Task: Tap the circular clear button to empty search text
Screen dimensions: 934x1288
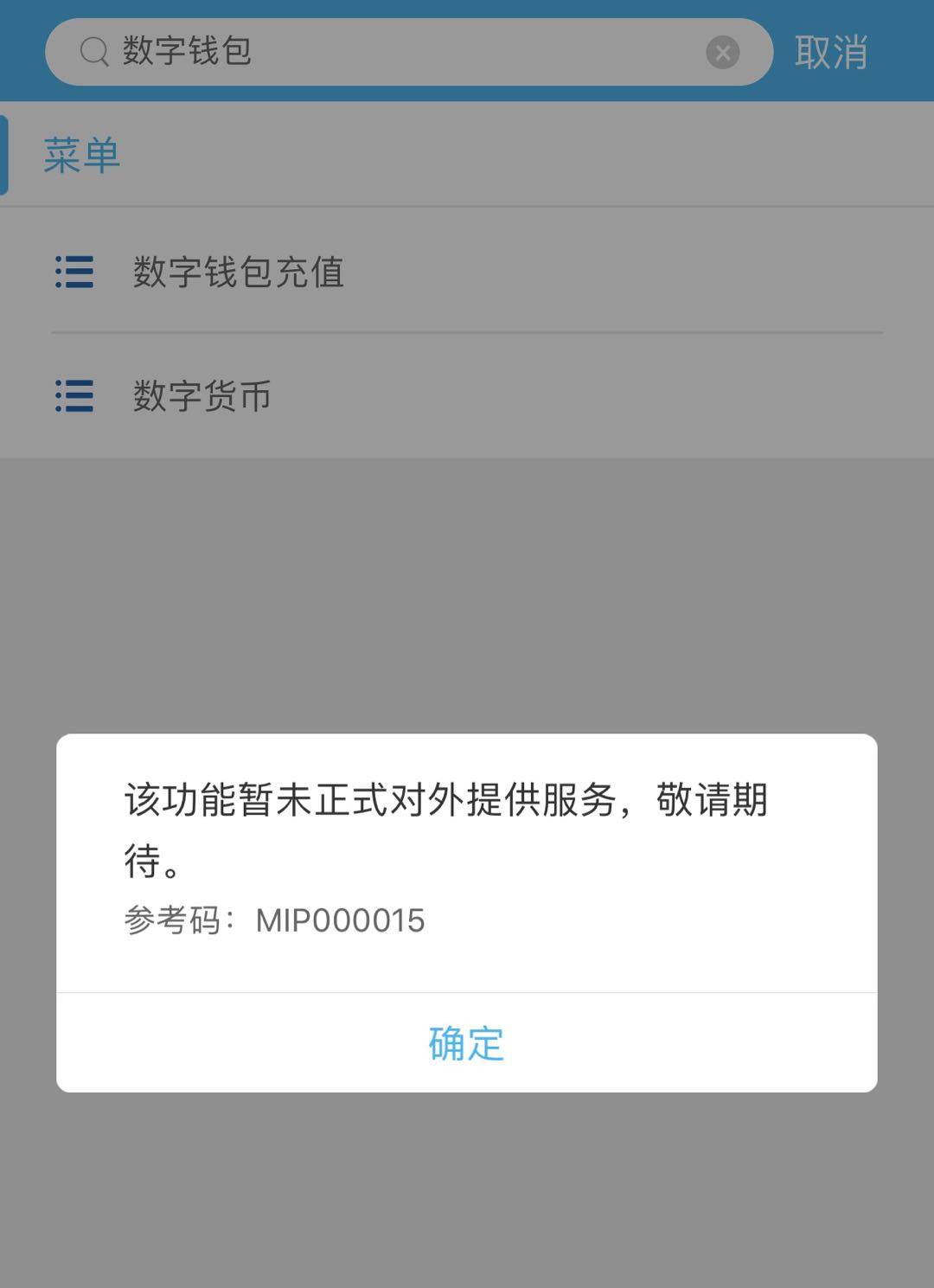Action: click(x=723, y=54)
